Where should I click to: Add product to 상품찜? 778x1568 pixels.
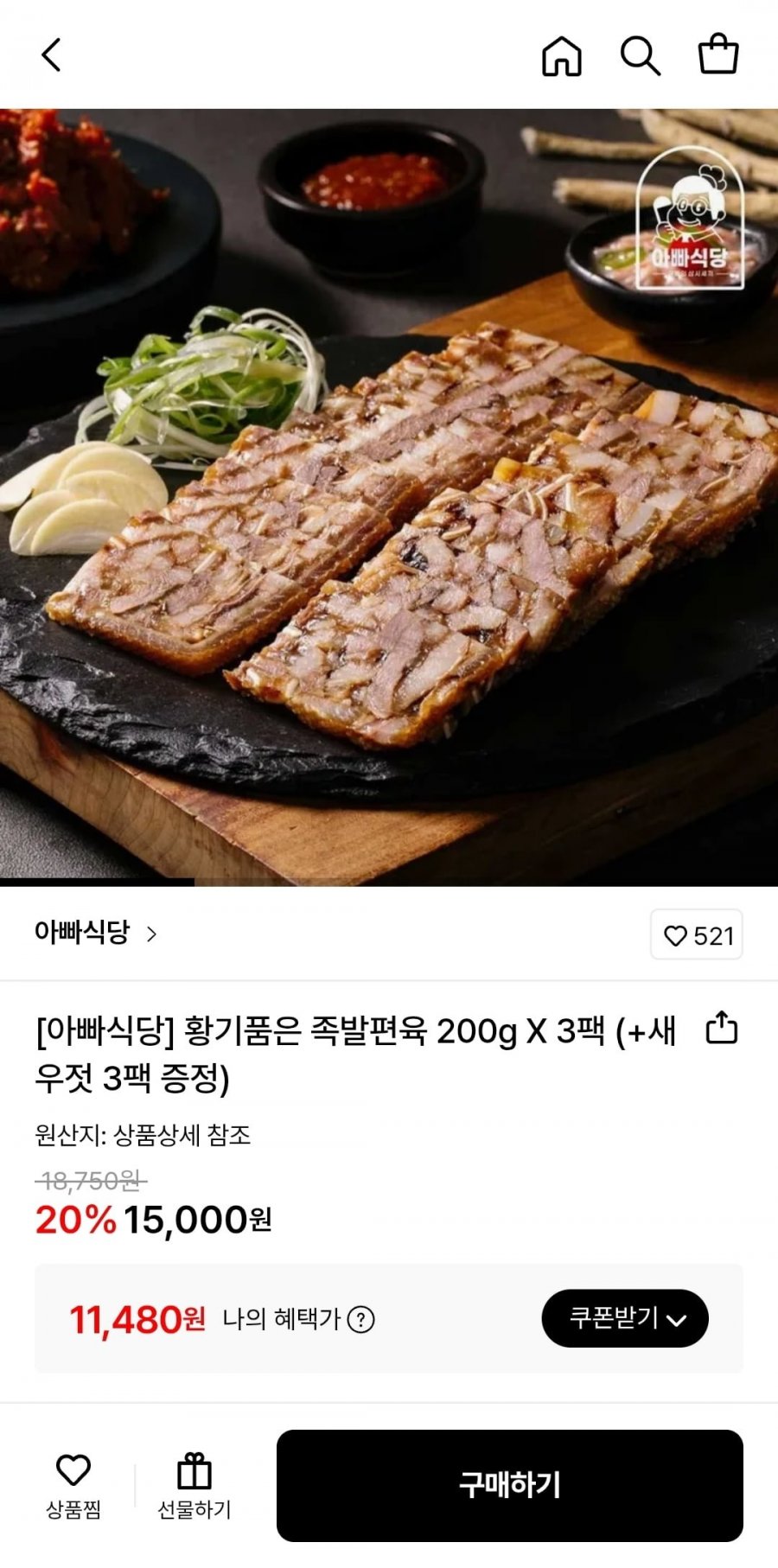click(73, 1485)
